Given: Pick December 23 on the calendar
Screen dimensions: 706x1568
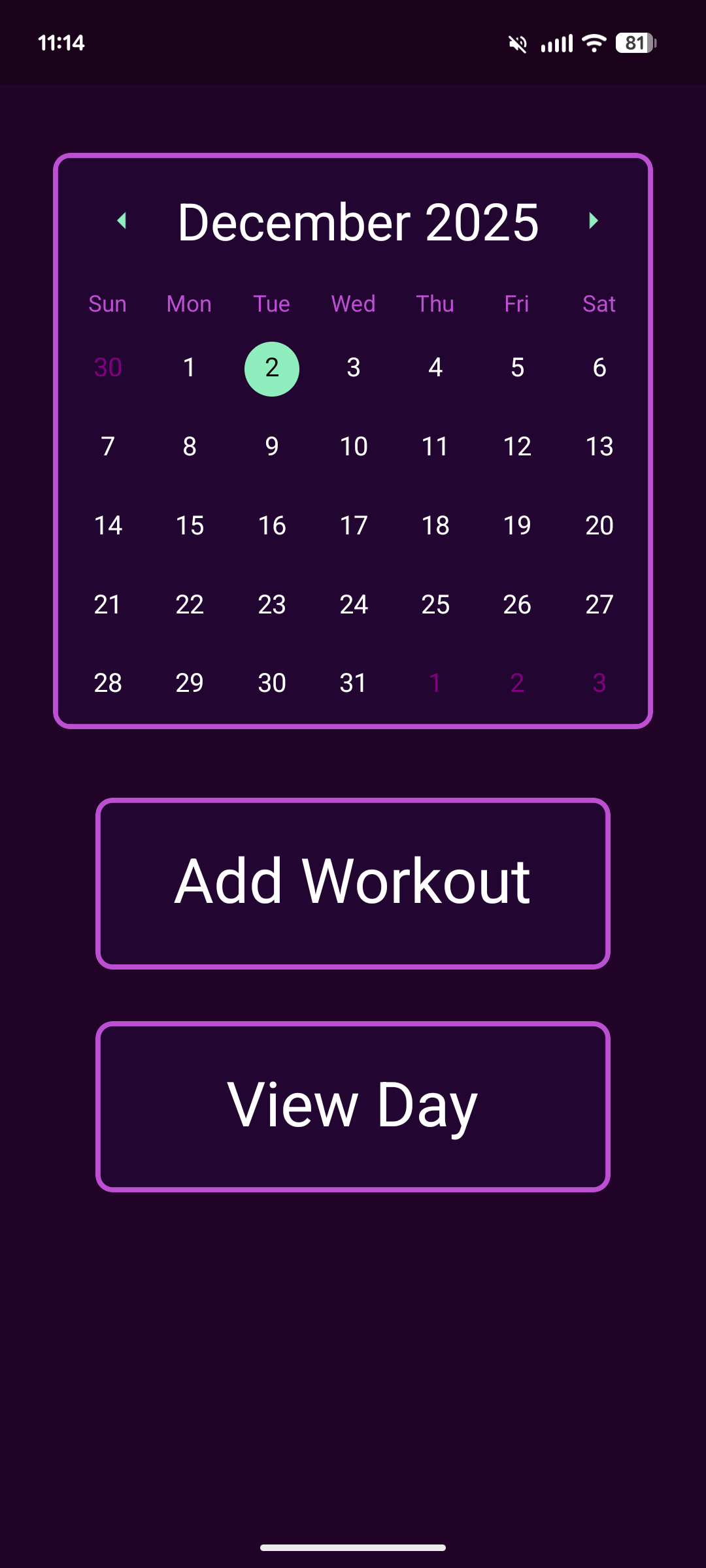Looking at the screenshot, I should point(272,605).
